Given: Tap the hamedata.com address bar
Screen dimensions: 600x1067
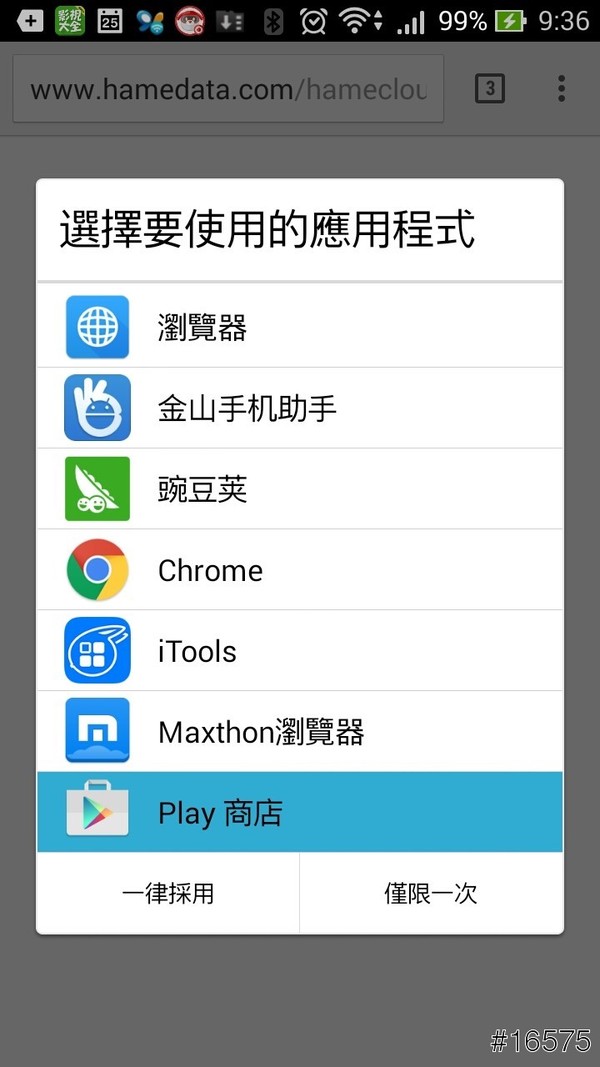Looking at the screenshot, I should pyautogui.click(x=228, y=90).
